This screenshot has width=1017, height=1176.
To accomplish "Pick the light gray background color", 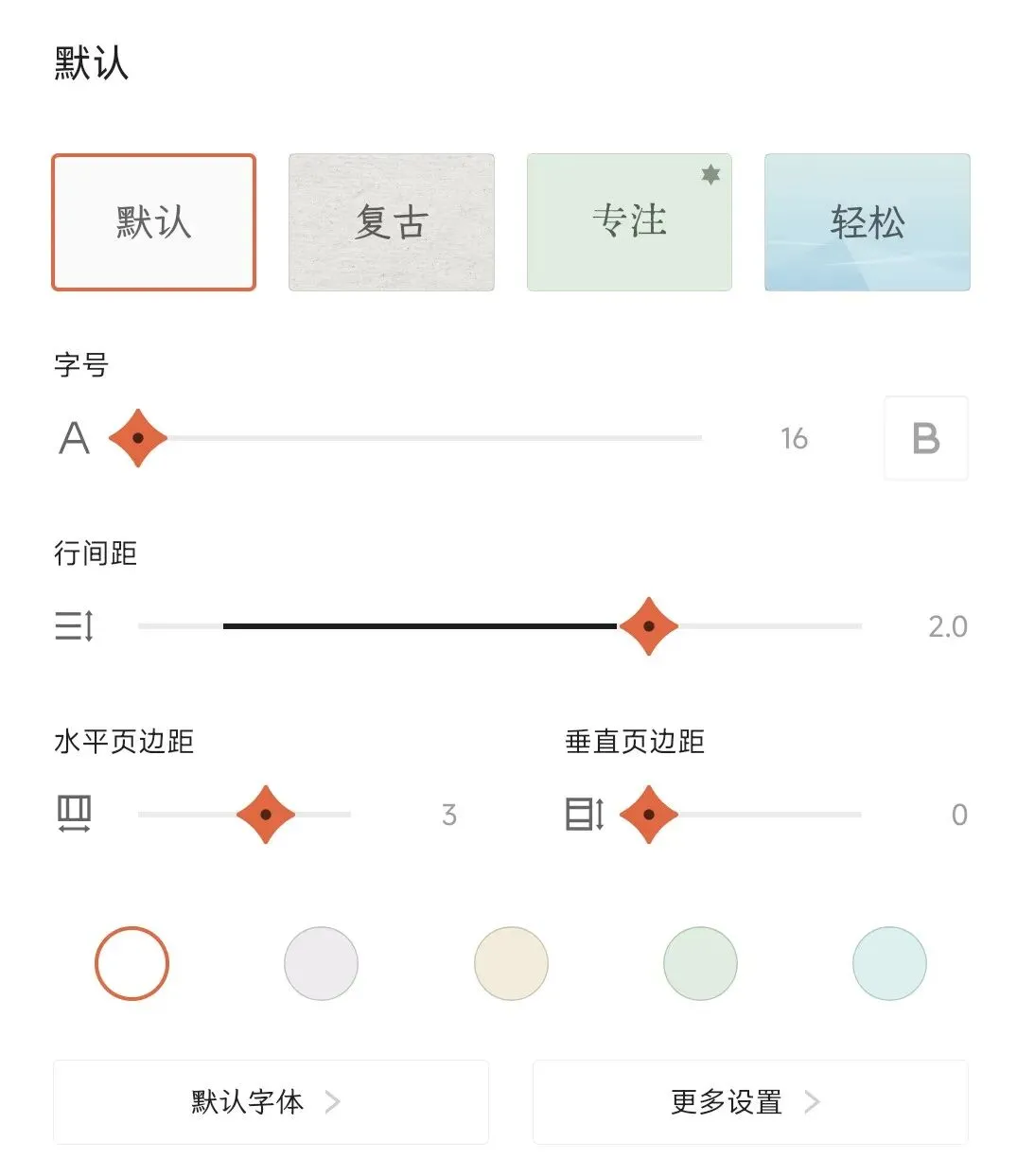I will [322, 963].
